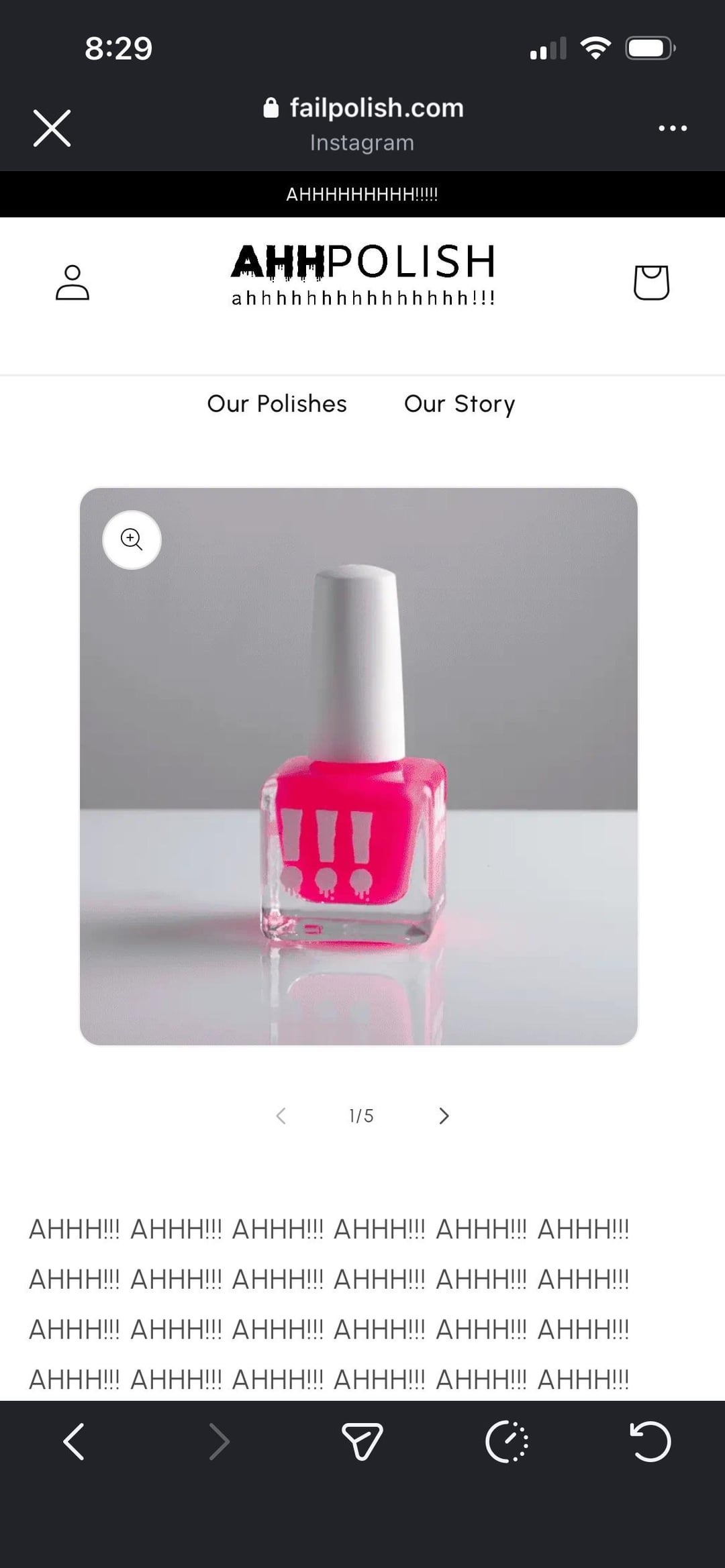Go to the previous product image
The image size is (725, 1568).
pos(281,1116)
